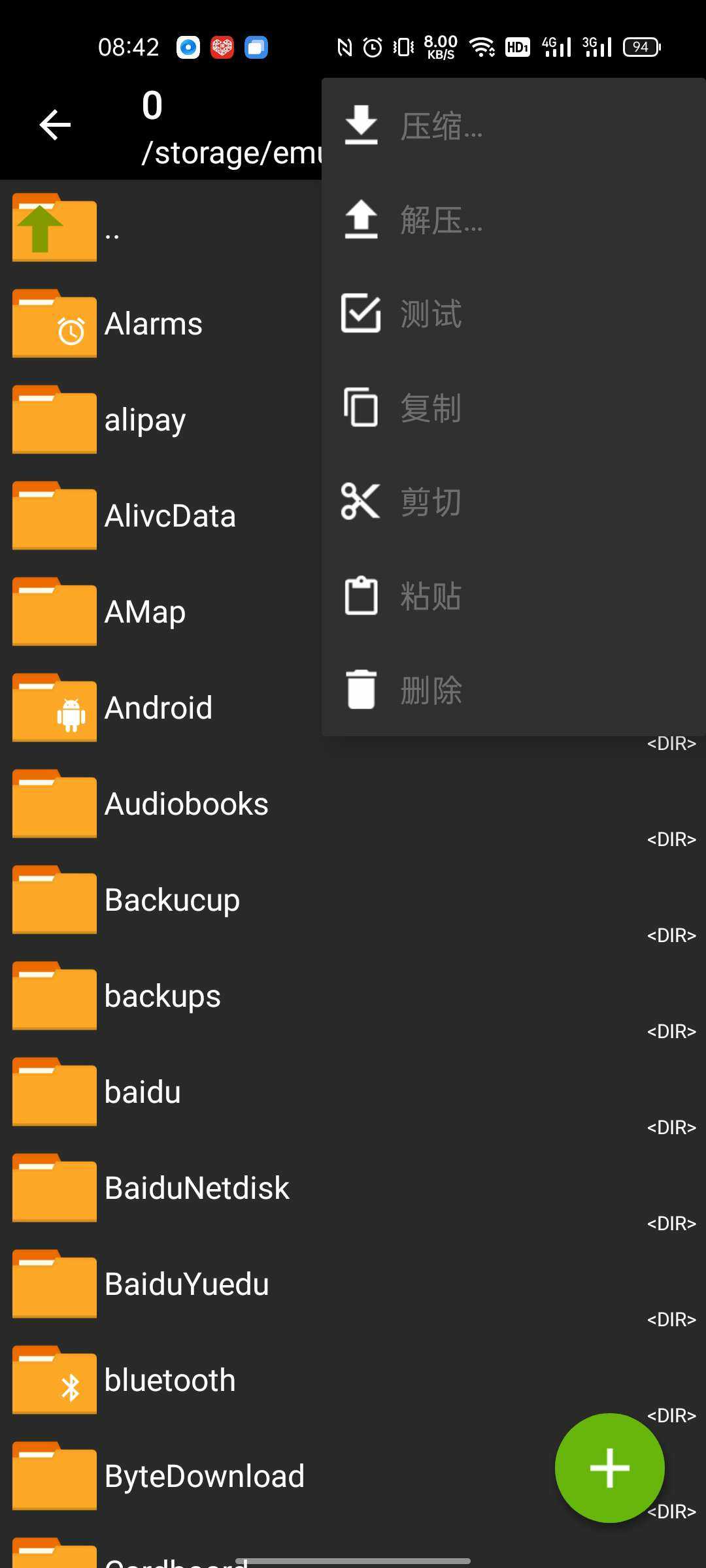Open the baidu folder

pos(143,1092)
